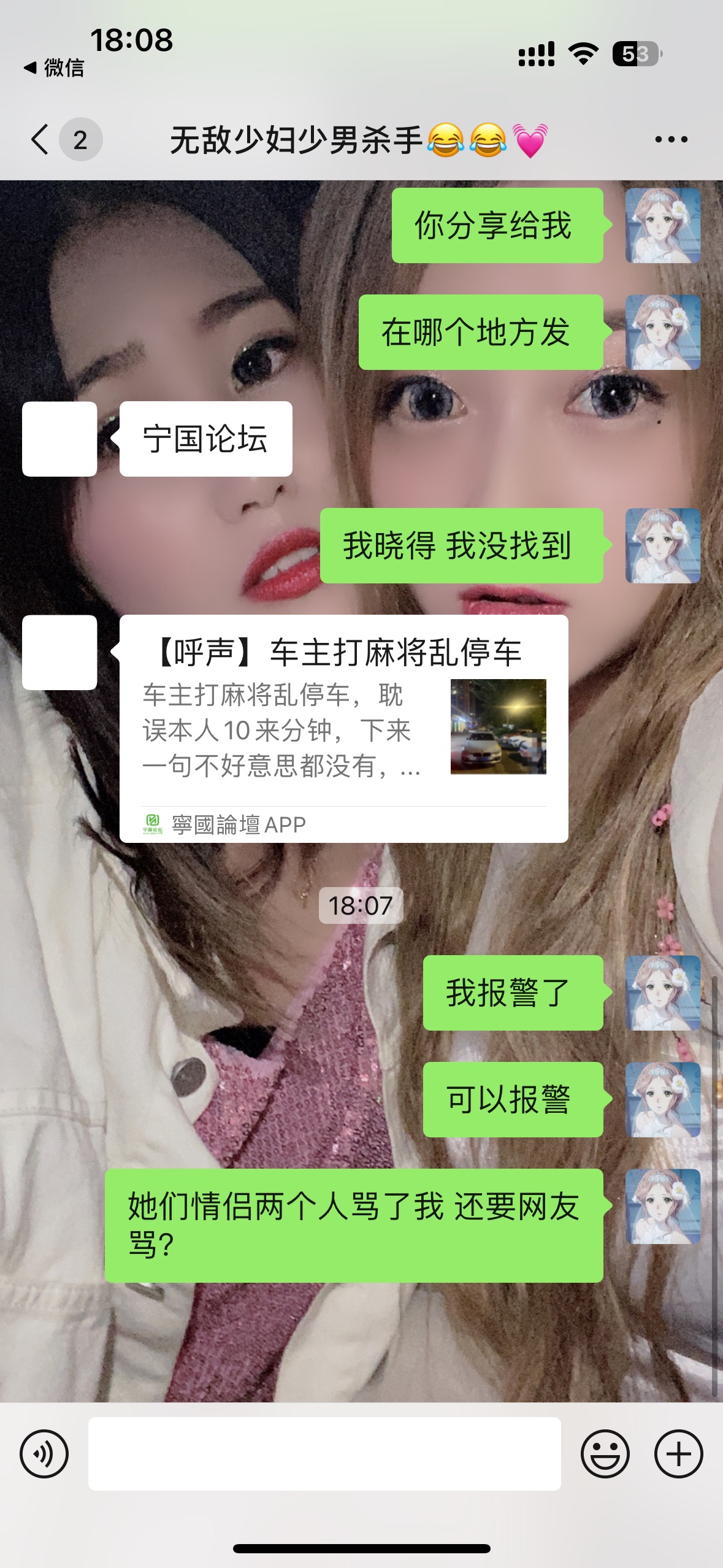
Task: Switch to voice message input
Action: coord(44,1453)
